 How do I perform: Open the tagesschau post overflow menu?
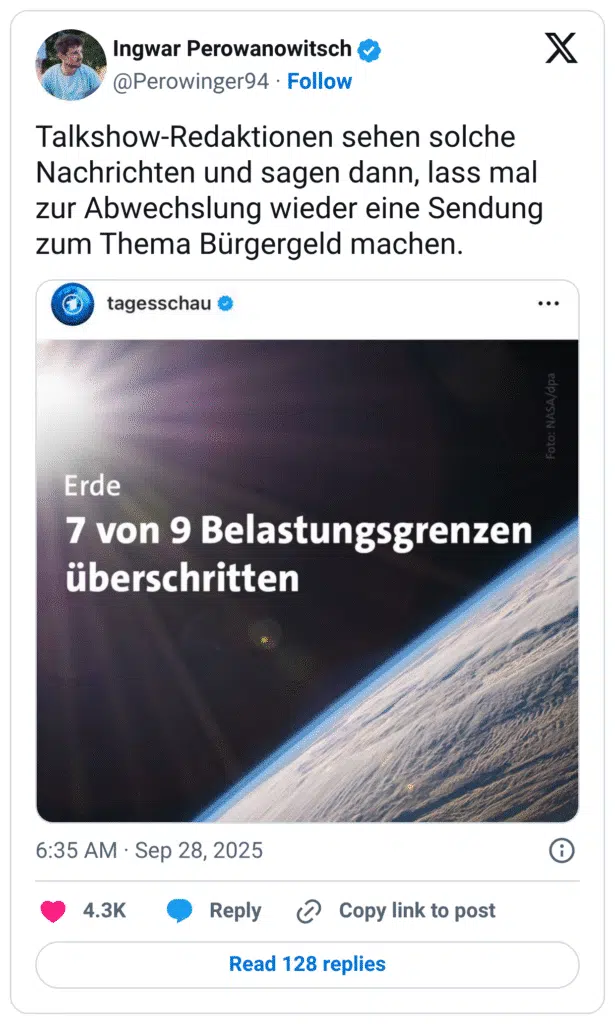(x=548, y=304)
